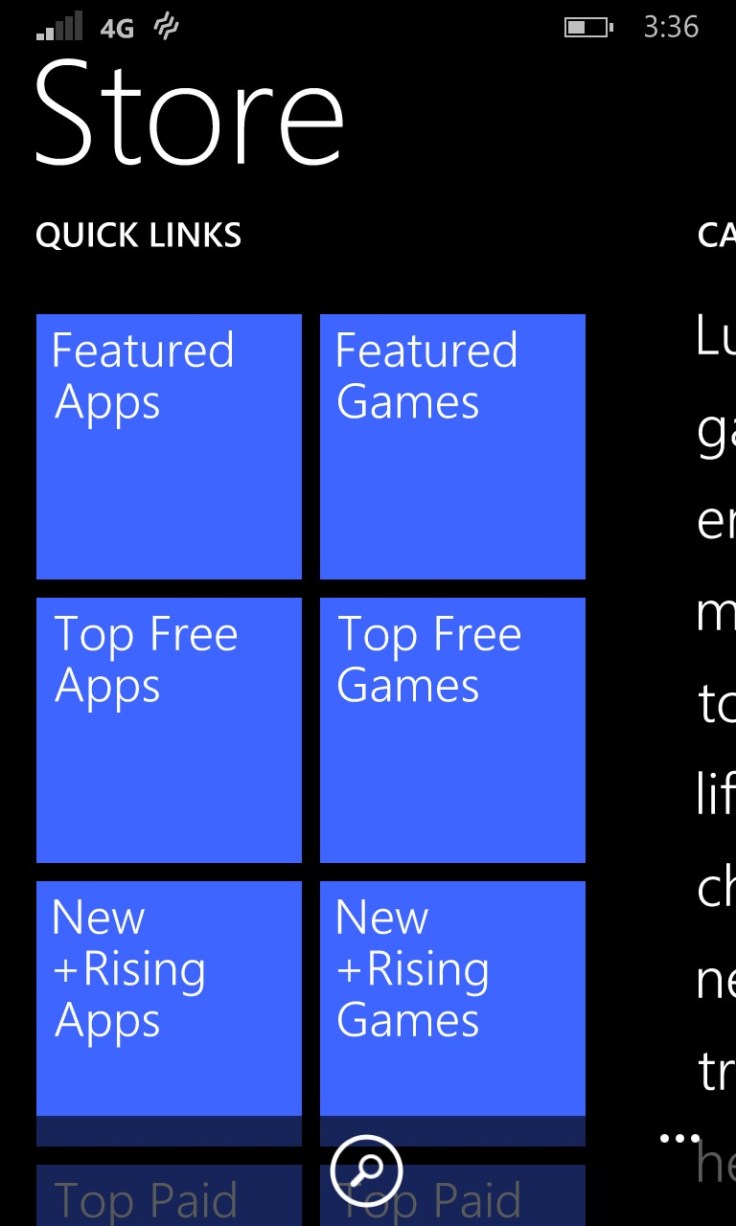The width and height of the screenshot is (736, 1226).
Task: Browse Top Free Apps
Action: tap(168, 729)
